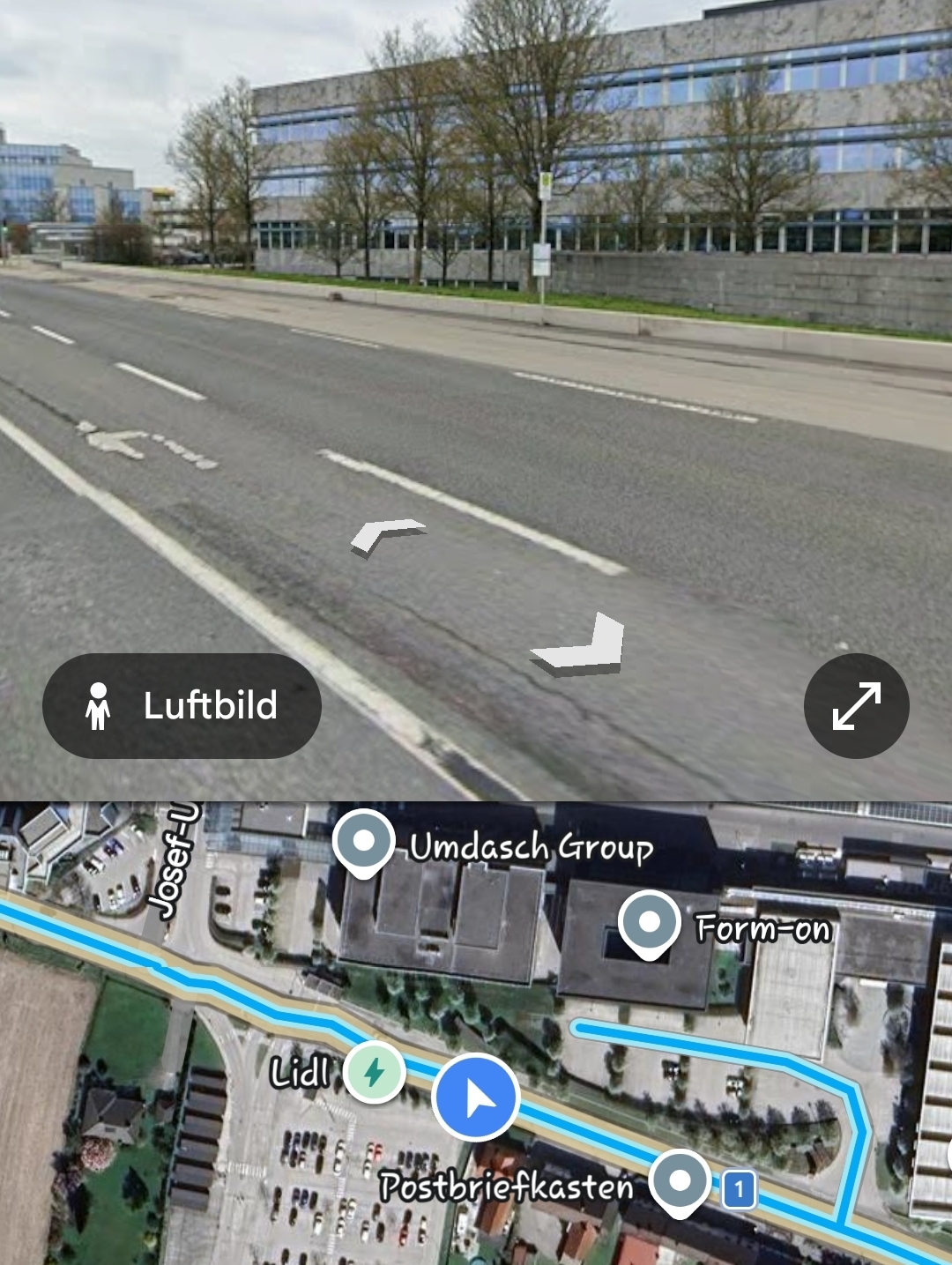The width and height of the screenshot is (952, 1265).
Task: Toggle to Luftbild aerial view
Action: pyautogui.click(x=182, y=705)
